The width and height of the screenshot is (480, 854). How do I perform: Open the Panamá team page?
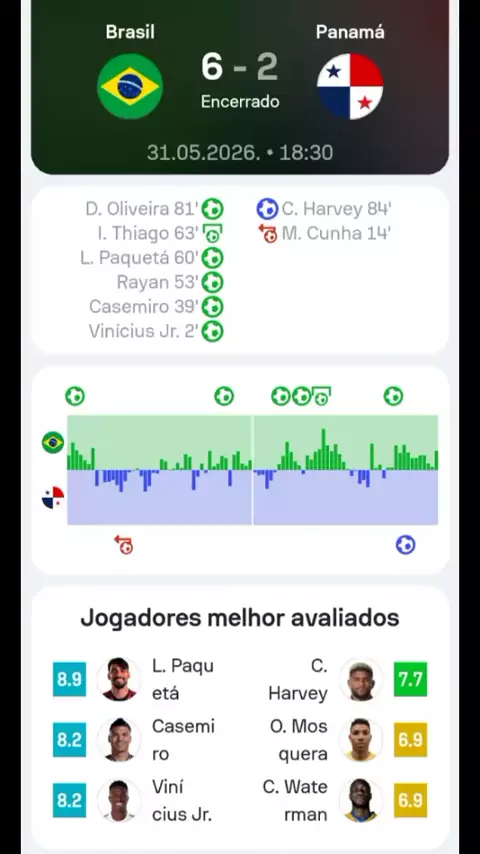coord(350,71)
